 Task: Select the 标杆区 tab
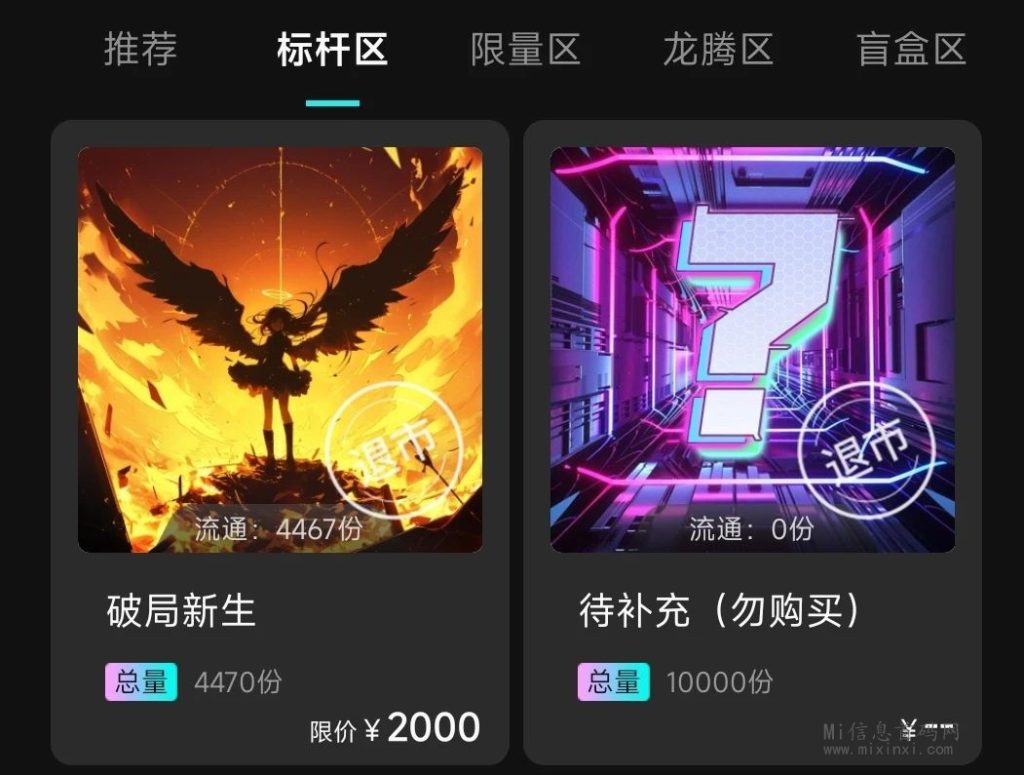(x=332, y=50)
